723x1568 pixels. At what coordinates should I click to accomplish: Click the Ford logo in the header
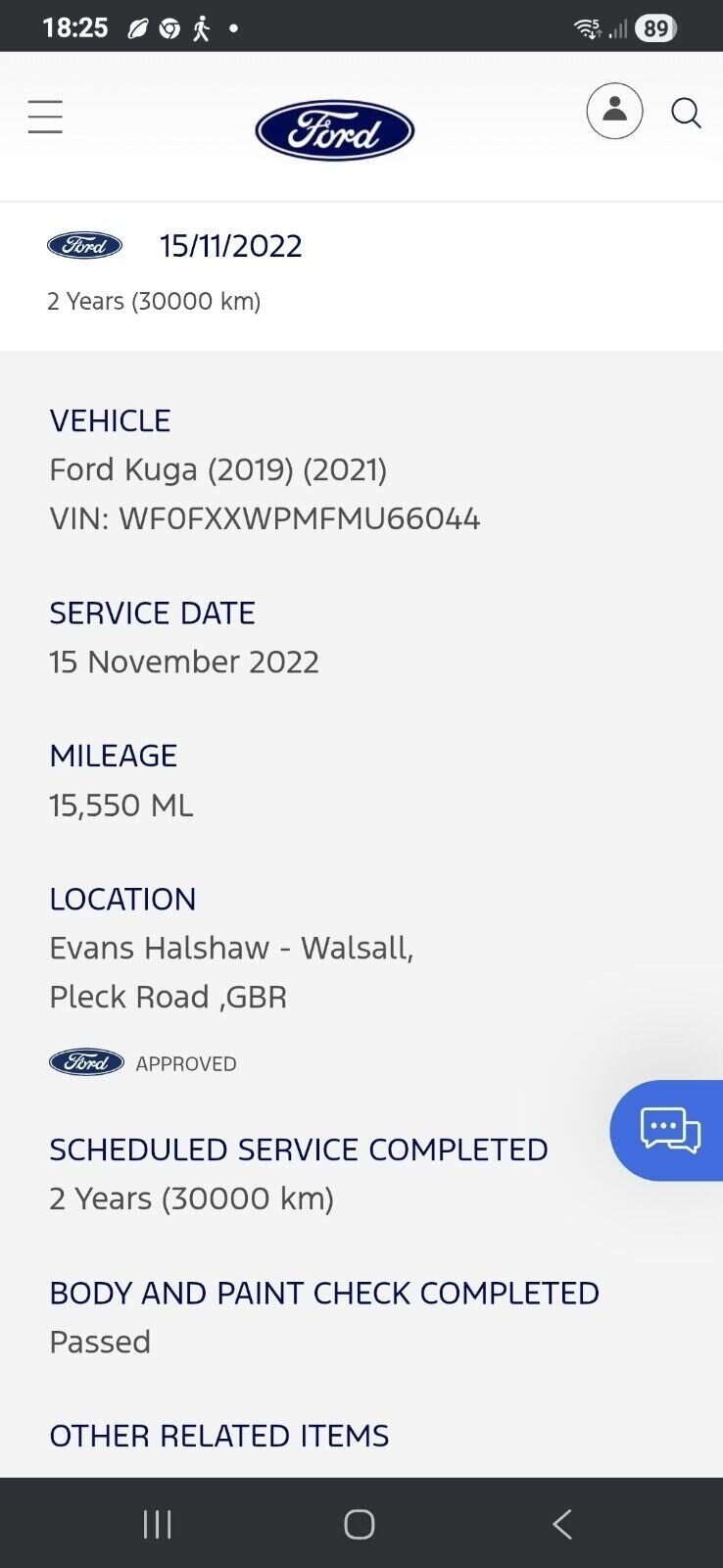click(334, 128)
